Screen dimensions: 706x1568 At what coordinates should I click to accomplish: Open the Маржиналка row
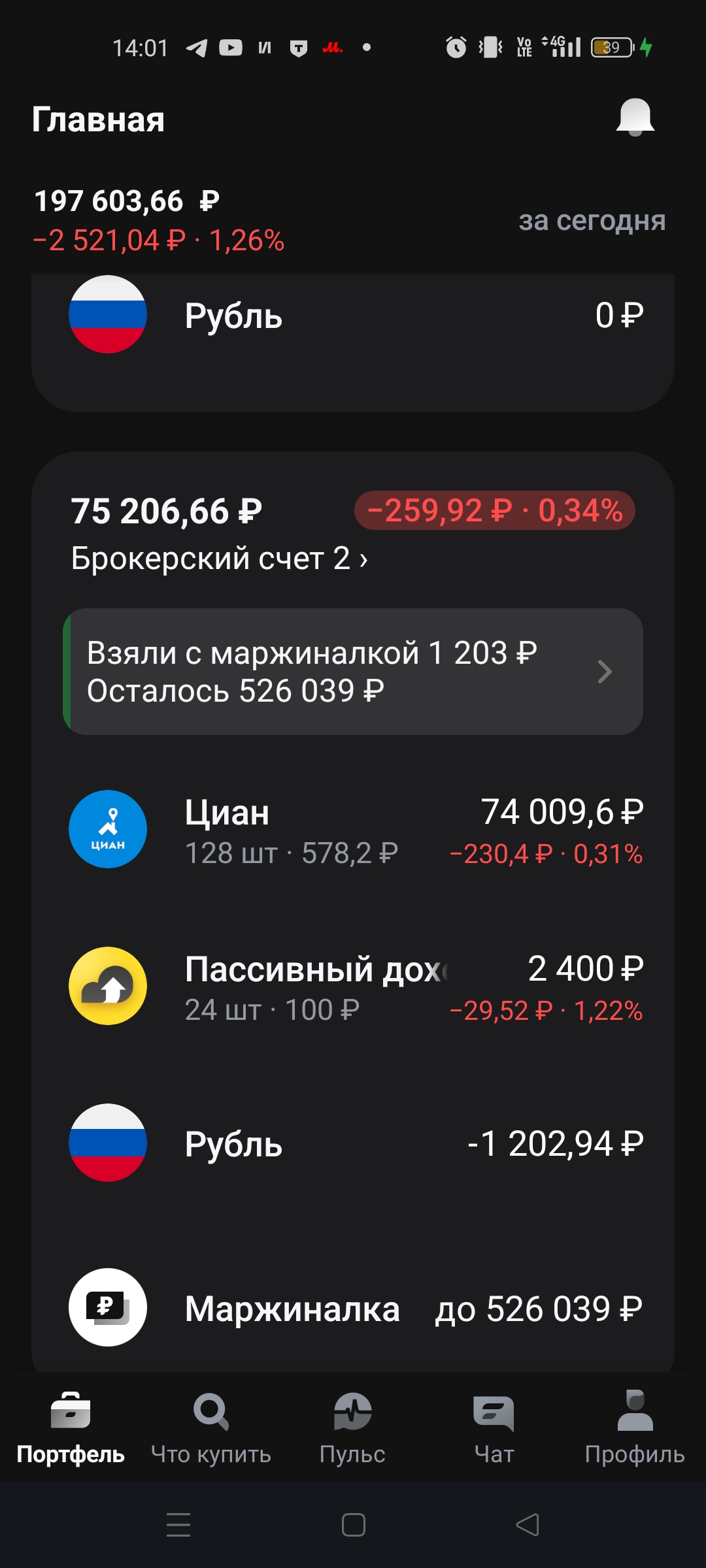click(353, 1308)
